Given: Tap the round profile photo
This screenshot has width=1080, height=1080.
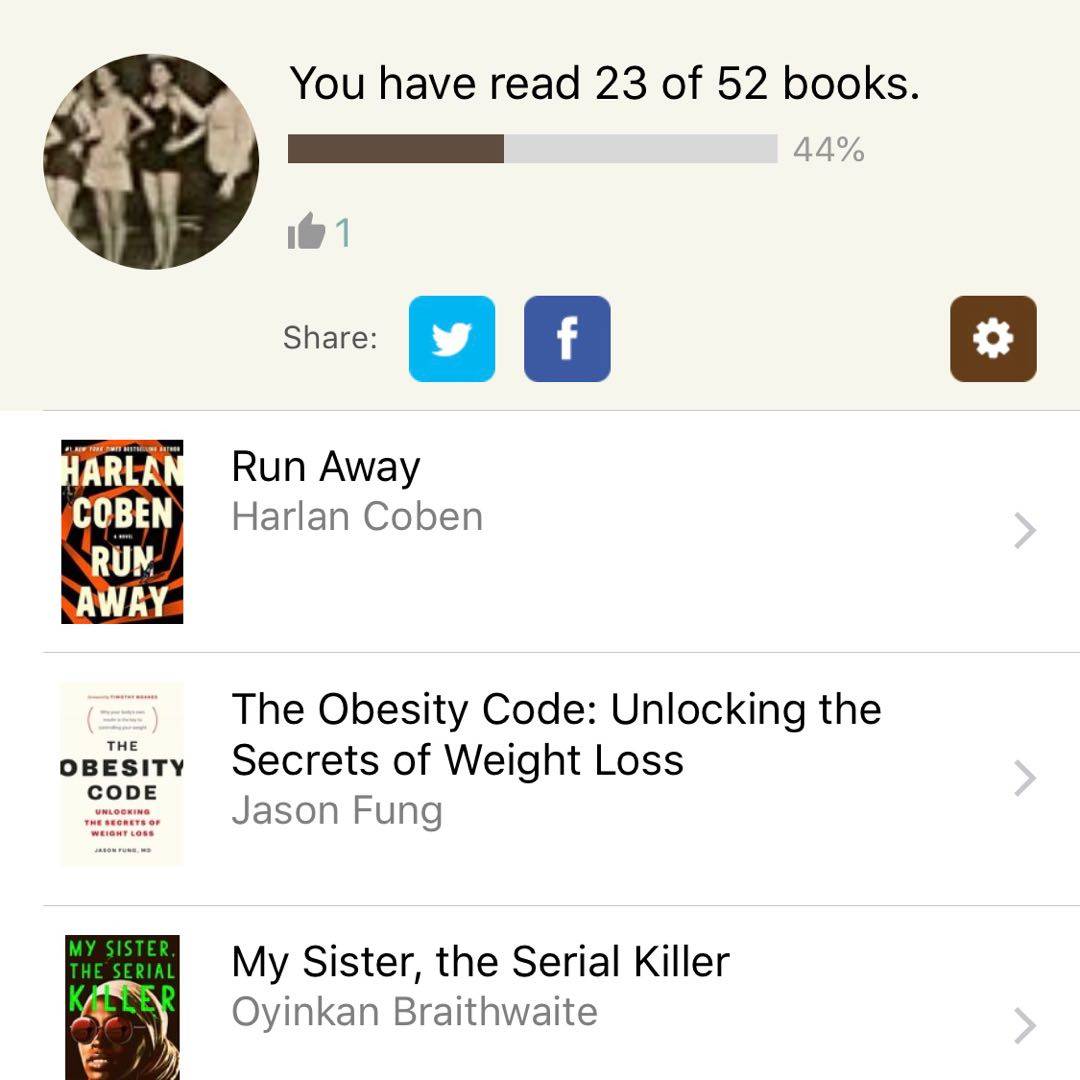Looking at the screenshot, I should 151,161.
